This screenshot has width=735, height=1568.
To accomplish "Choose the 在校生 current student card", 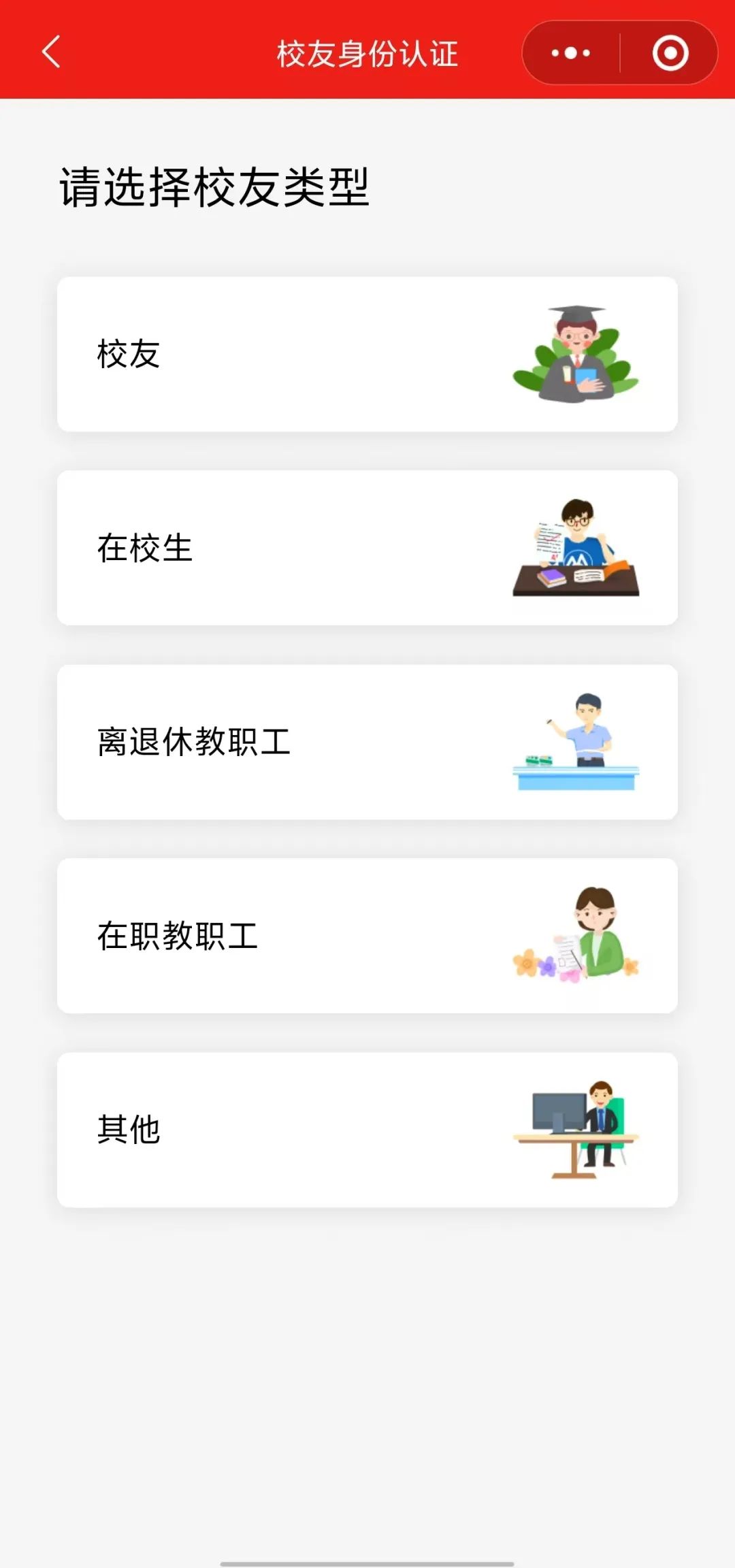I will coord(367,548).
